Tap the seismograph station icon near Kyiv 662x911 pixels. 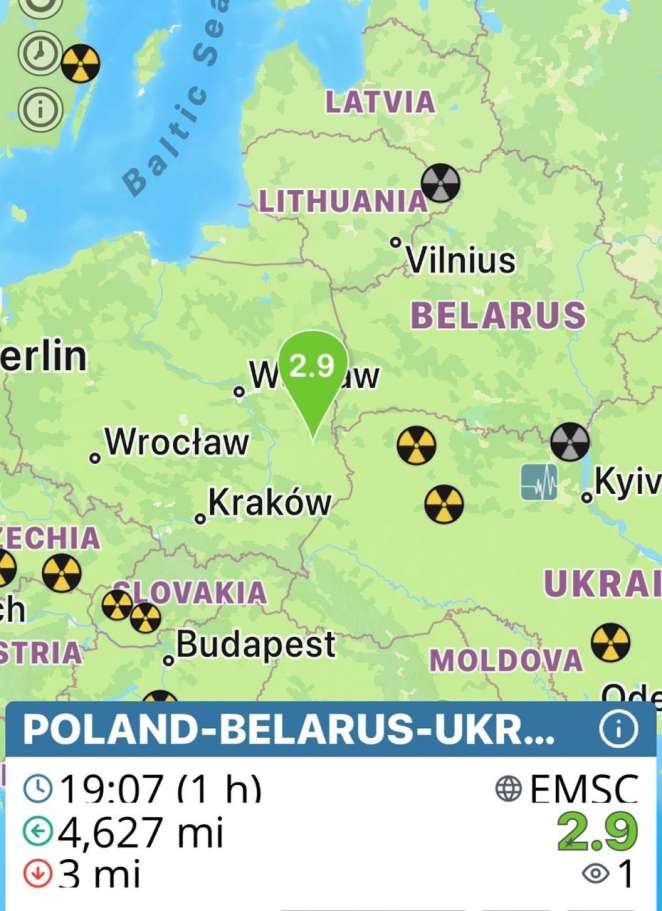[539, 483]
